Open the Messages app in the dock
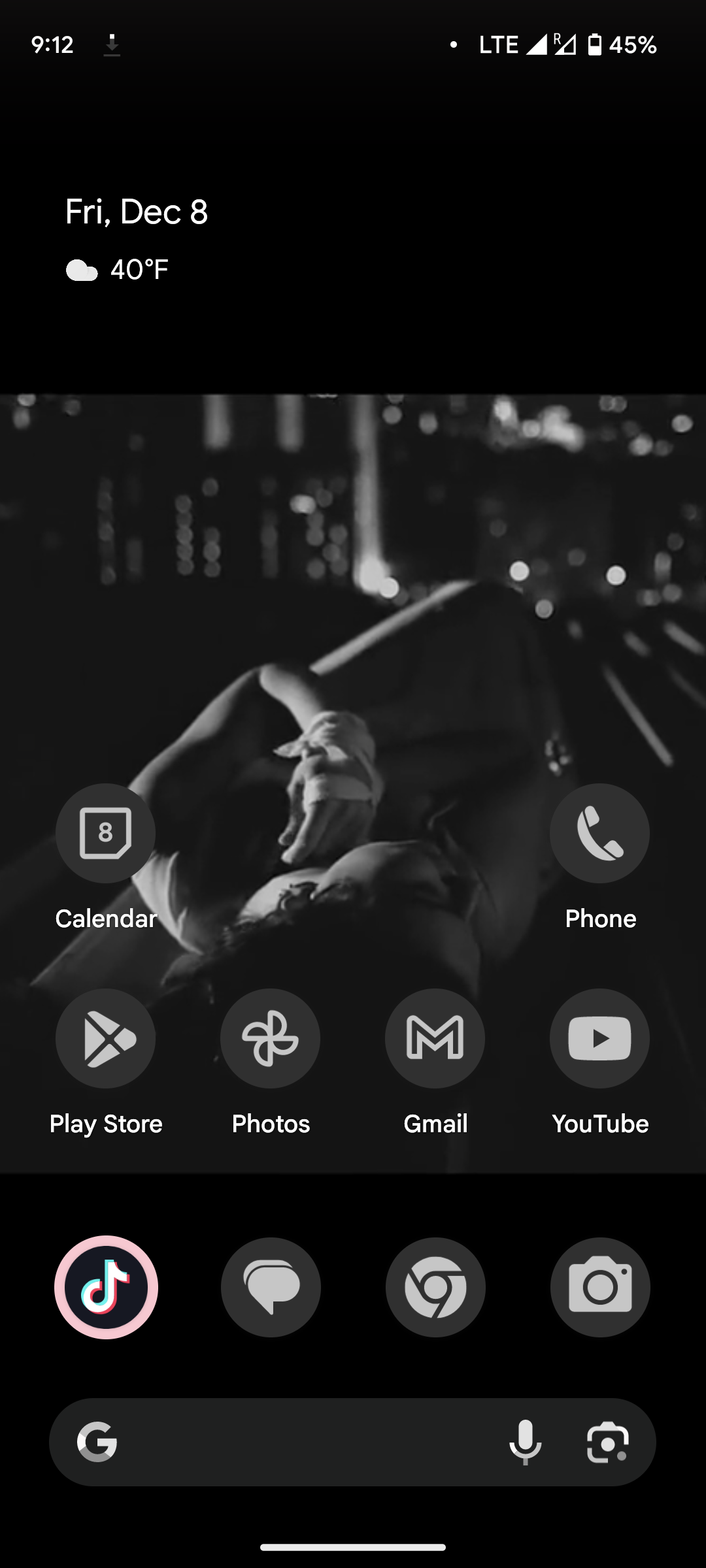This screenshot has height=1568, width=706. tap(271, 1287)
